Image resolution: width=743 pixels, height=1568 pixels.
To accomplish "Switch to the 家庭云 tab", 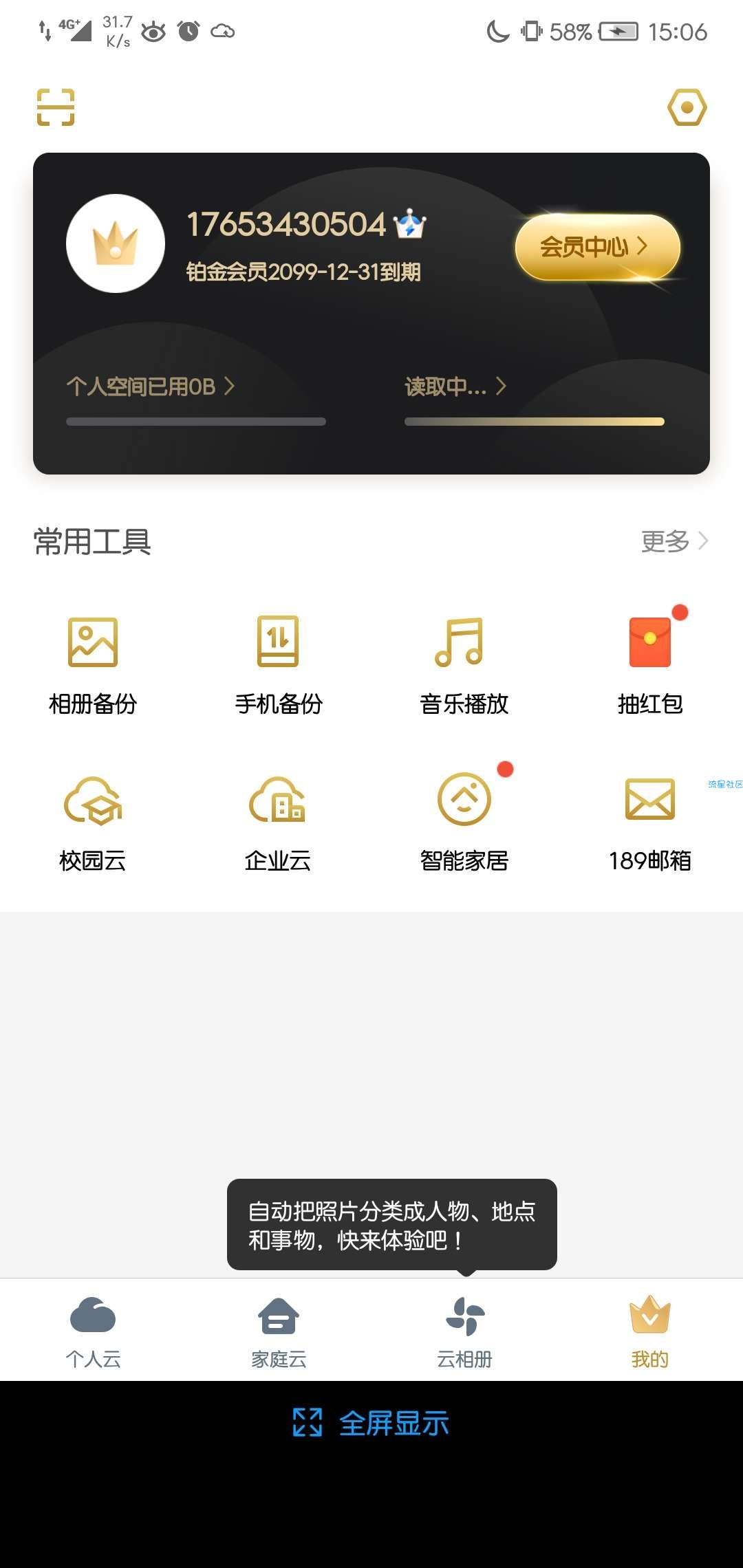I will (x=279, y=1331).
